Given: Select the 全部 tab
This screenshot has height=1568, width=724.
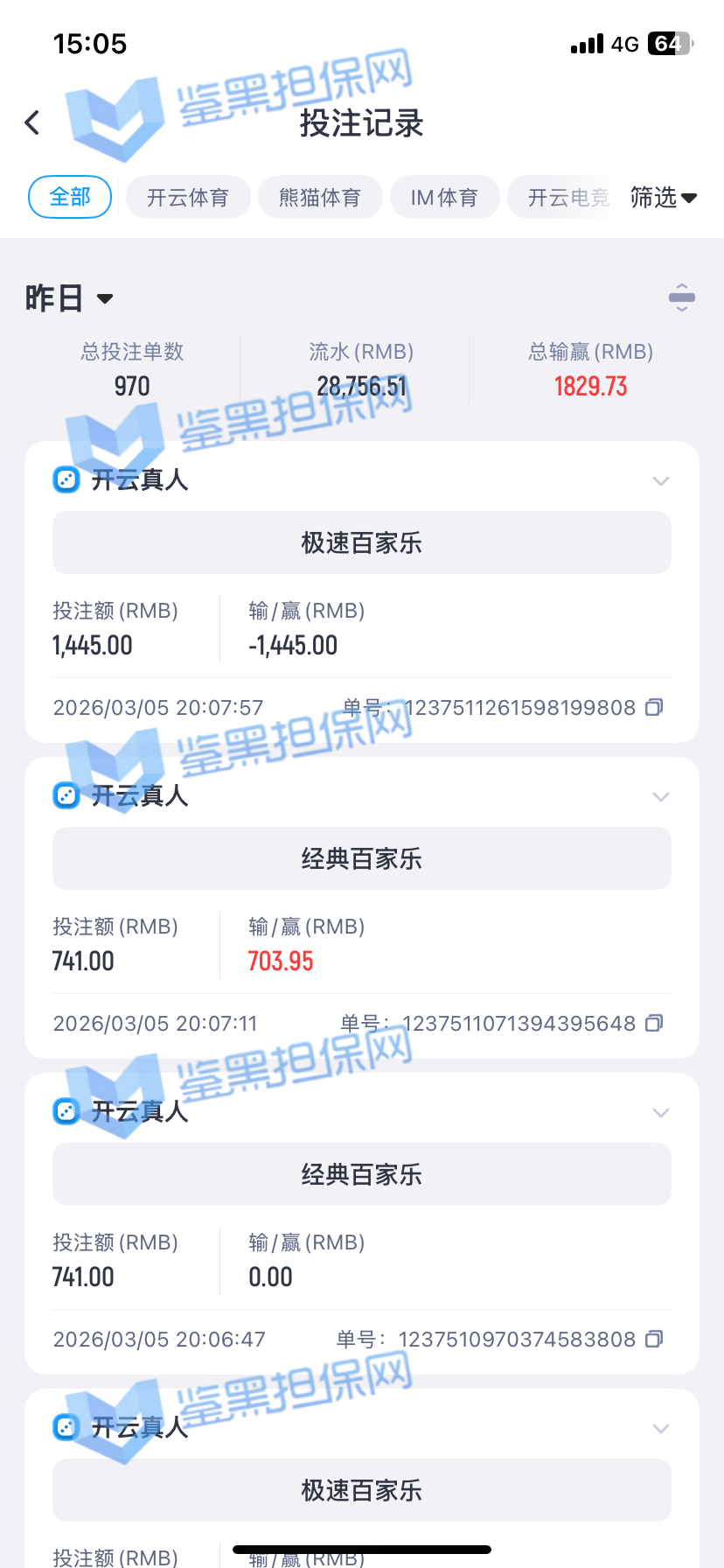Looking at the screenshot, I should click(x=70, y=197).
